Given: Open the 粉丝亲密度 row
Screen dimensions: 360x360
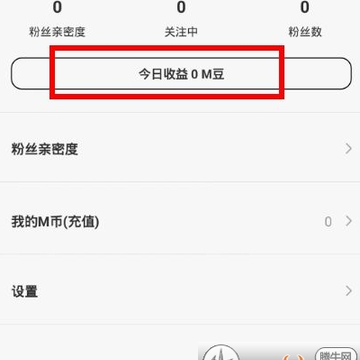Looking at the screenshot, I should click(180, 148).
